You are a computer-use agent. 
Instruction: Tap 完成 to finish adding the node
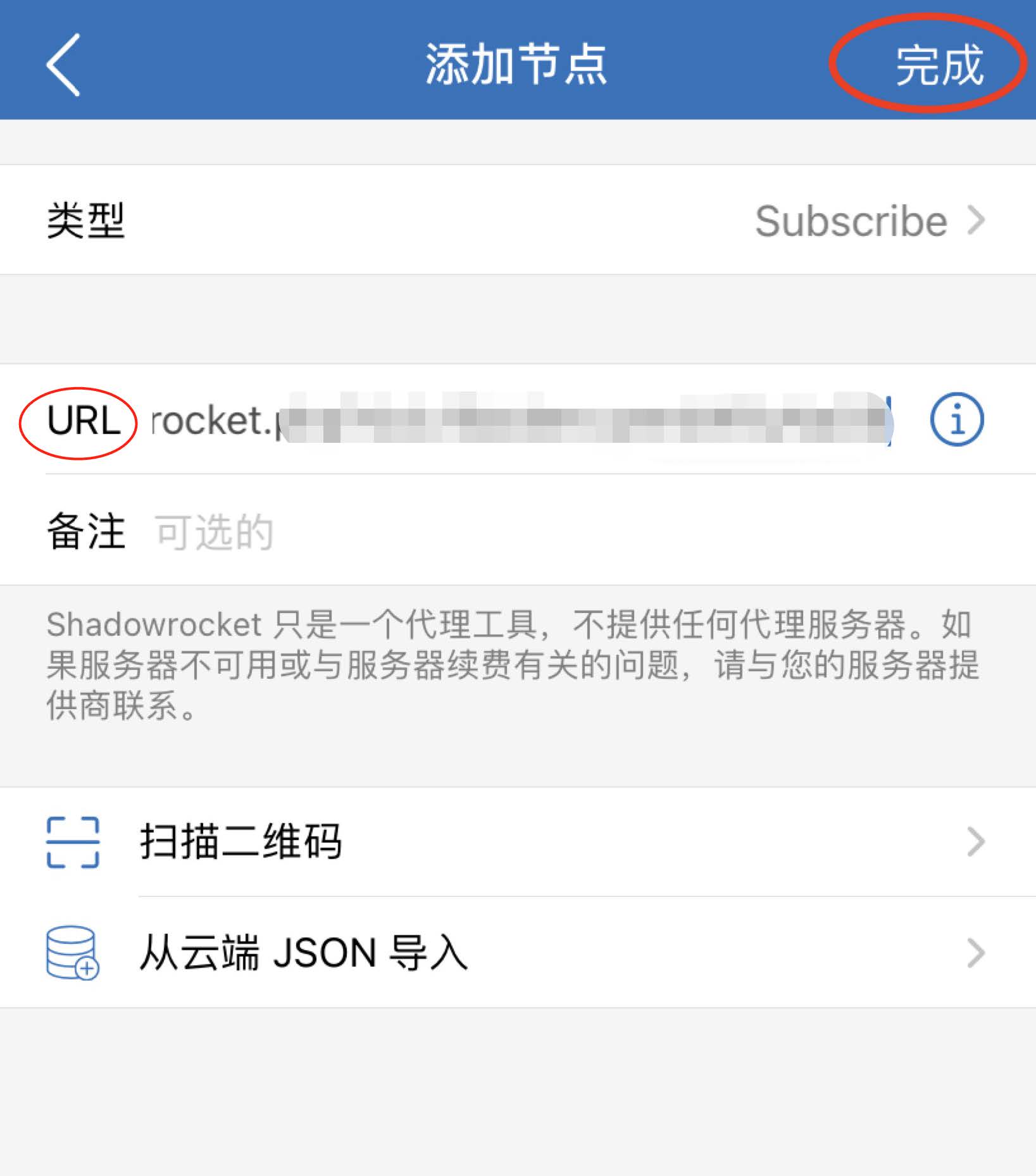tap(939, 65)
